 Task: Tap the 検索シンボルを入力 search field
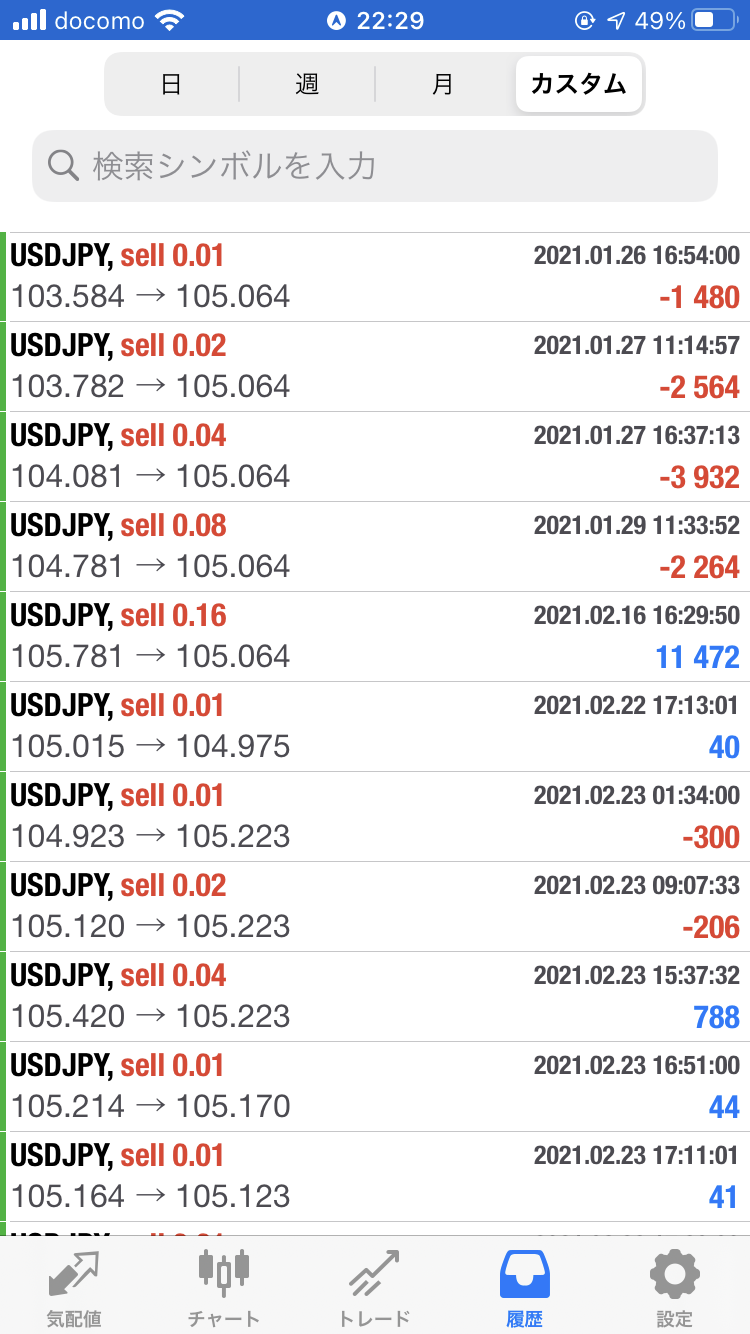(x=375, y=166)
